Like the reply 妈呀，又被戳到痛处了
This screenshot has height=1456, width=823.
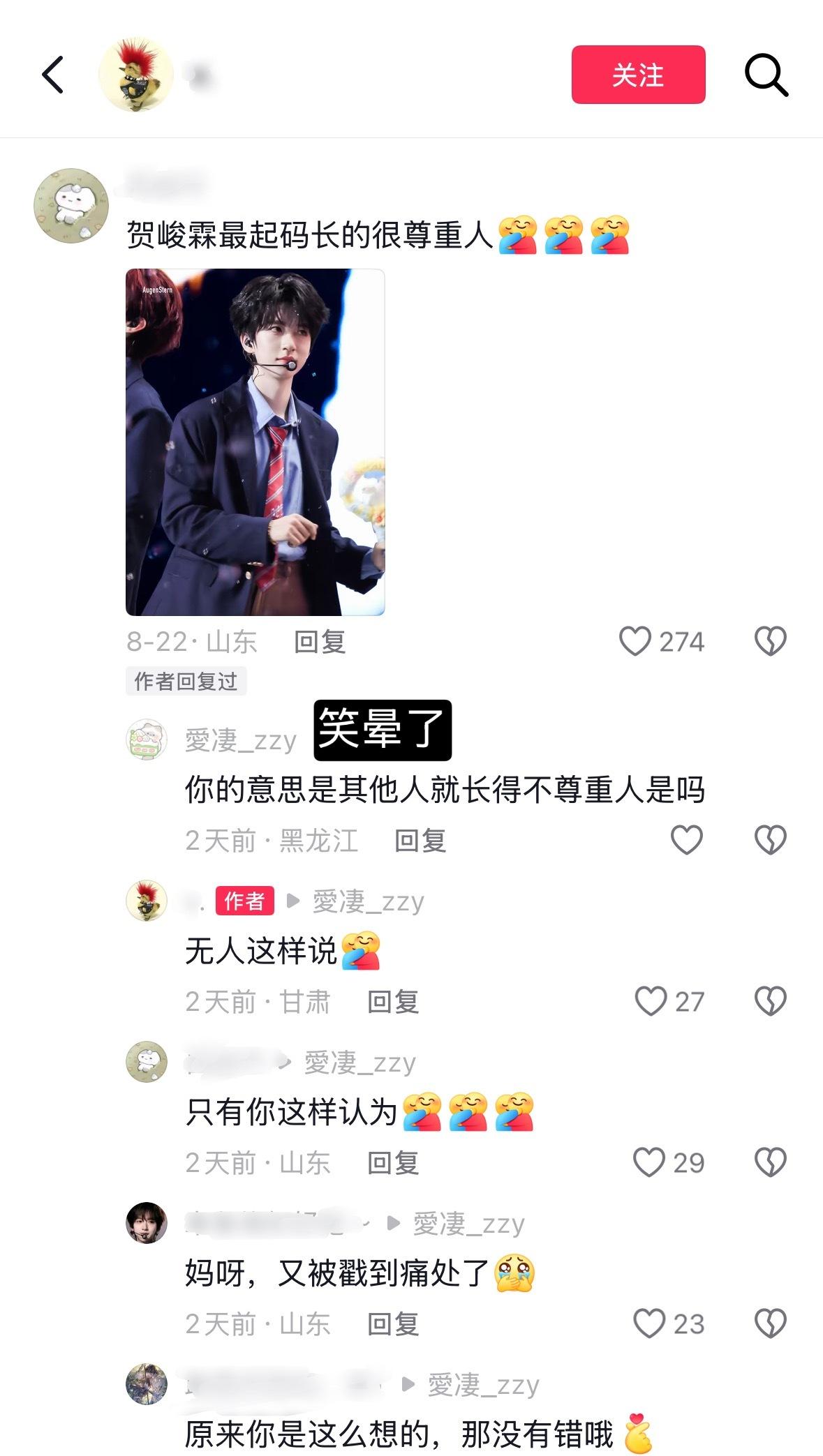coord(648,1323)
